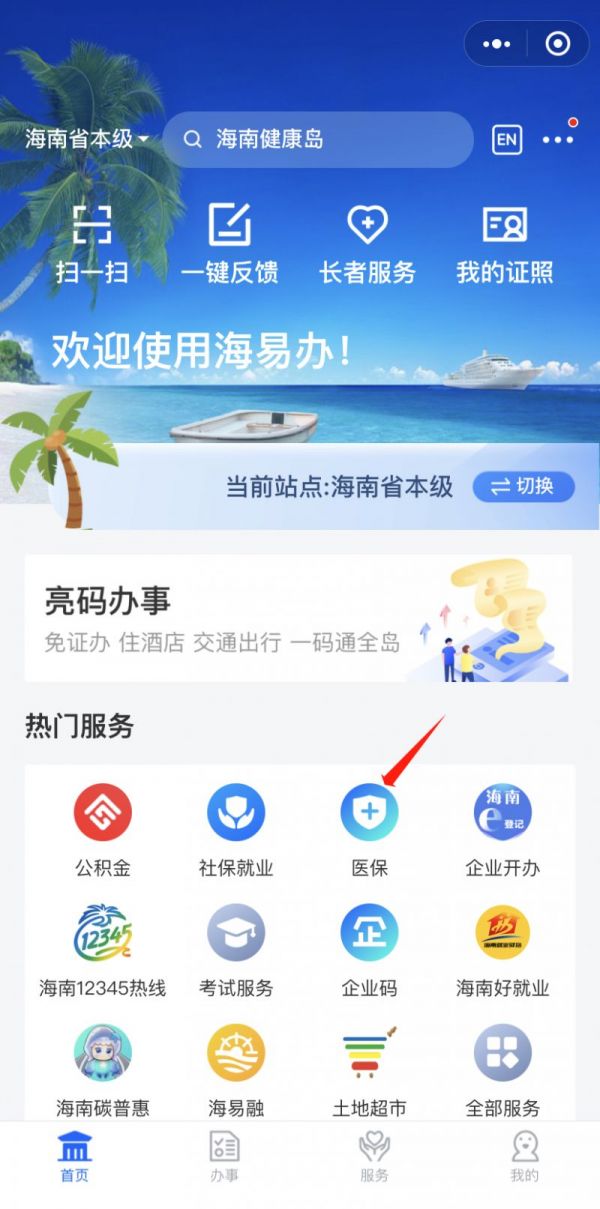
Task: Tap the 切换 station button
Action: tap(523, 487)
